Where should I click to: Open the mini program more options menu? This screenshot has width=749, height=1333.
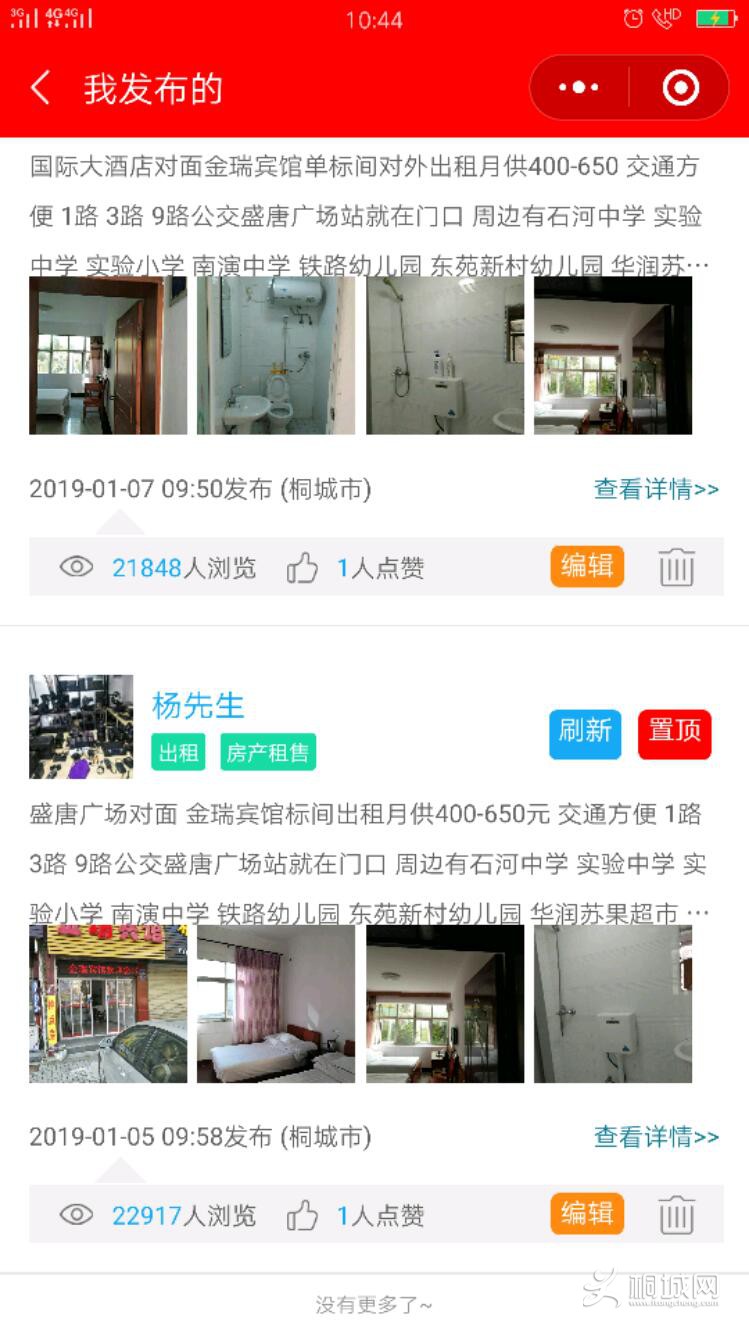click(x=579, y=88)
